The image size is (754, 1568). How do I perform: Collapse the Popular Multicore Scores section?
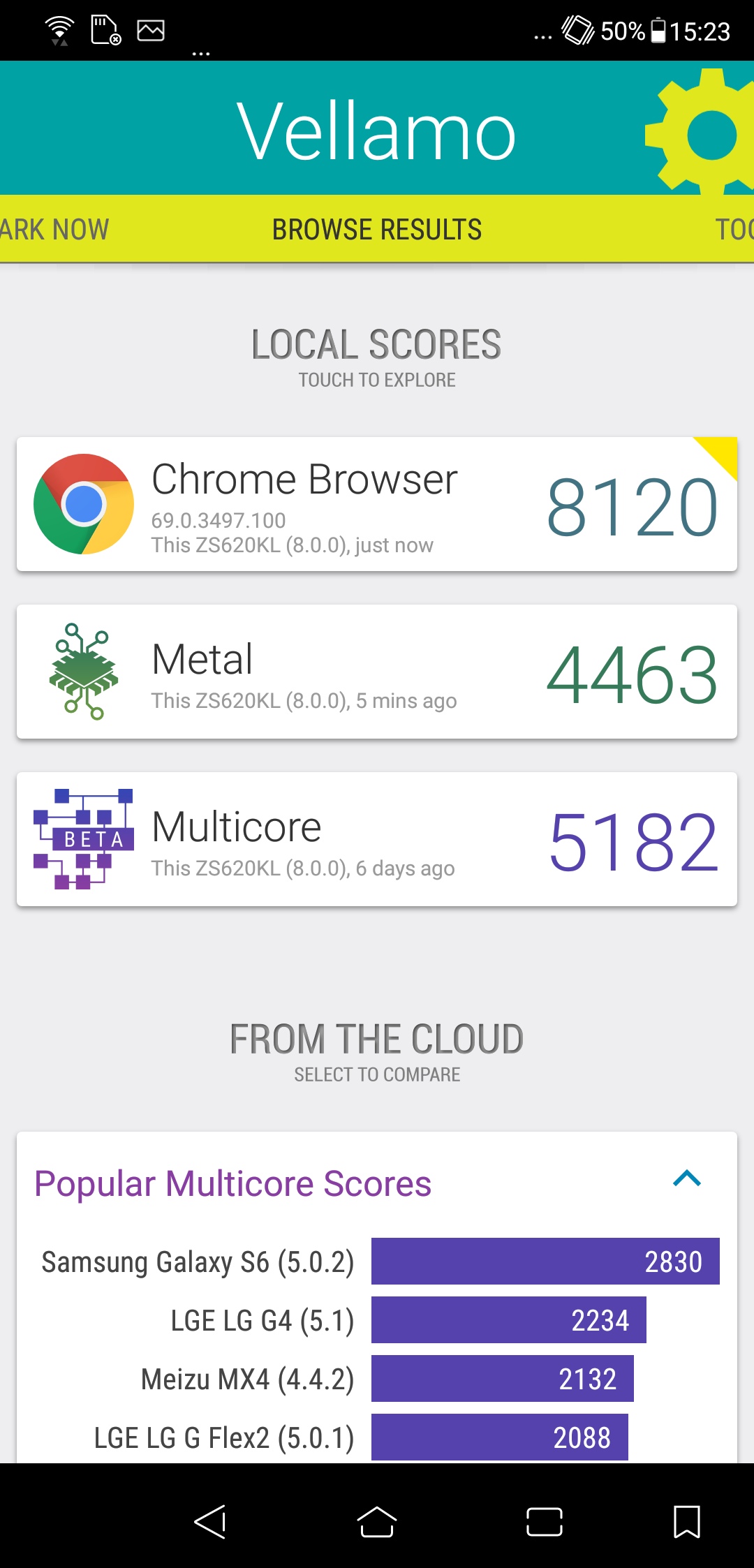point(686,1179)
